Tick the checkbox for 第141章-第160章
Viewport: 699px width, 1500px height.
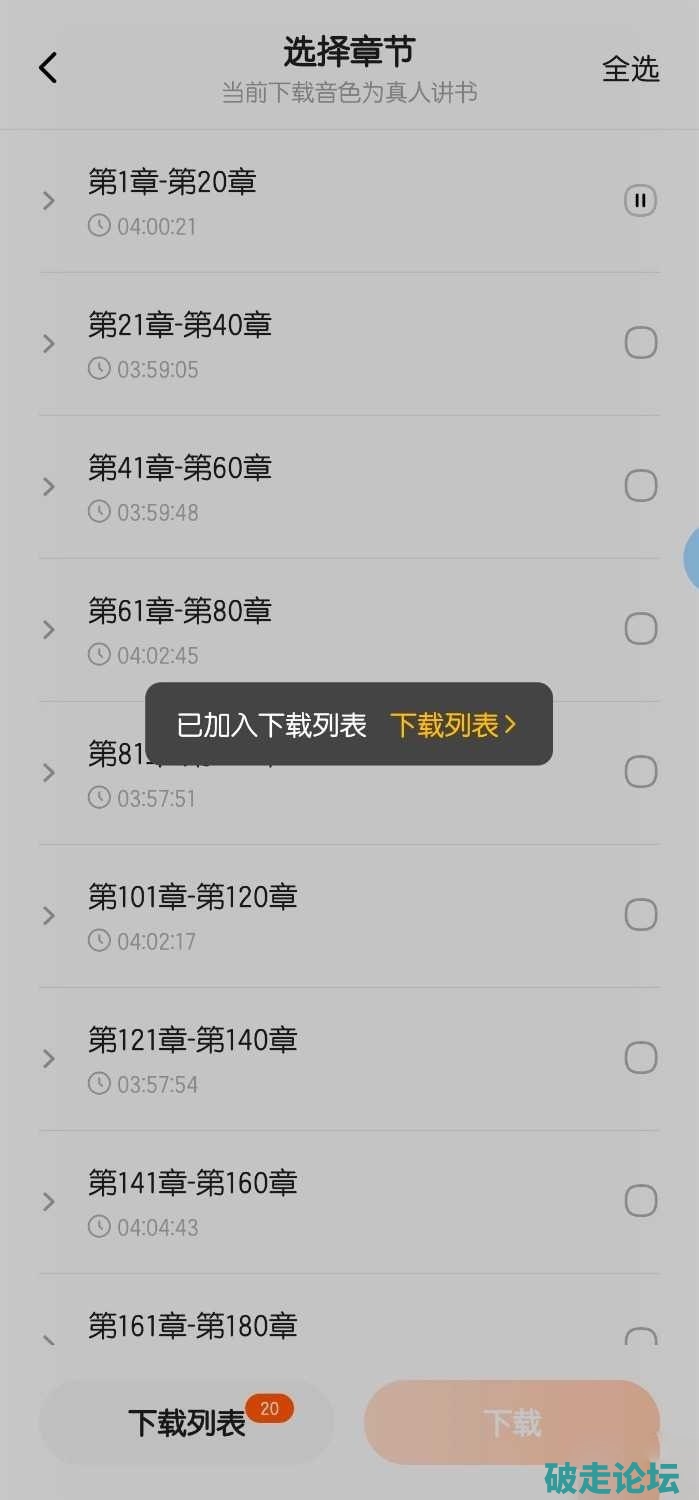[x=641, y=1201]
